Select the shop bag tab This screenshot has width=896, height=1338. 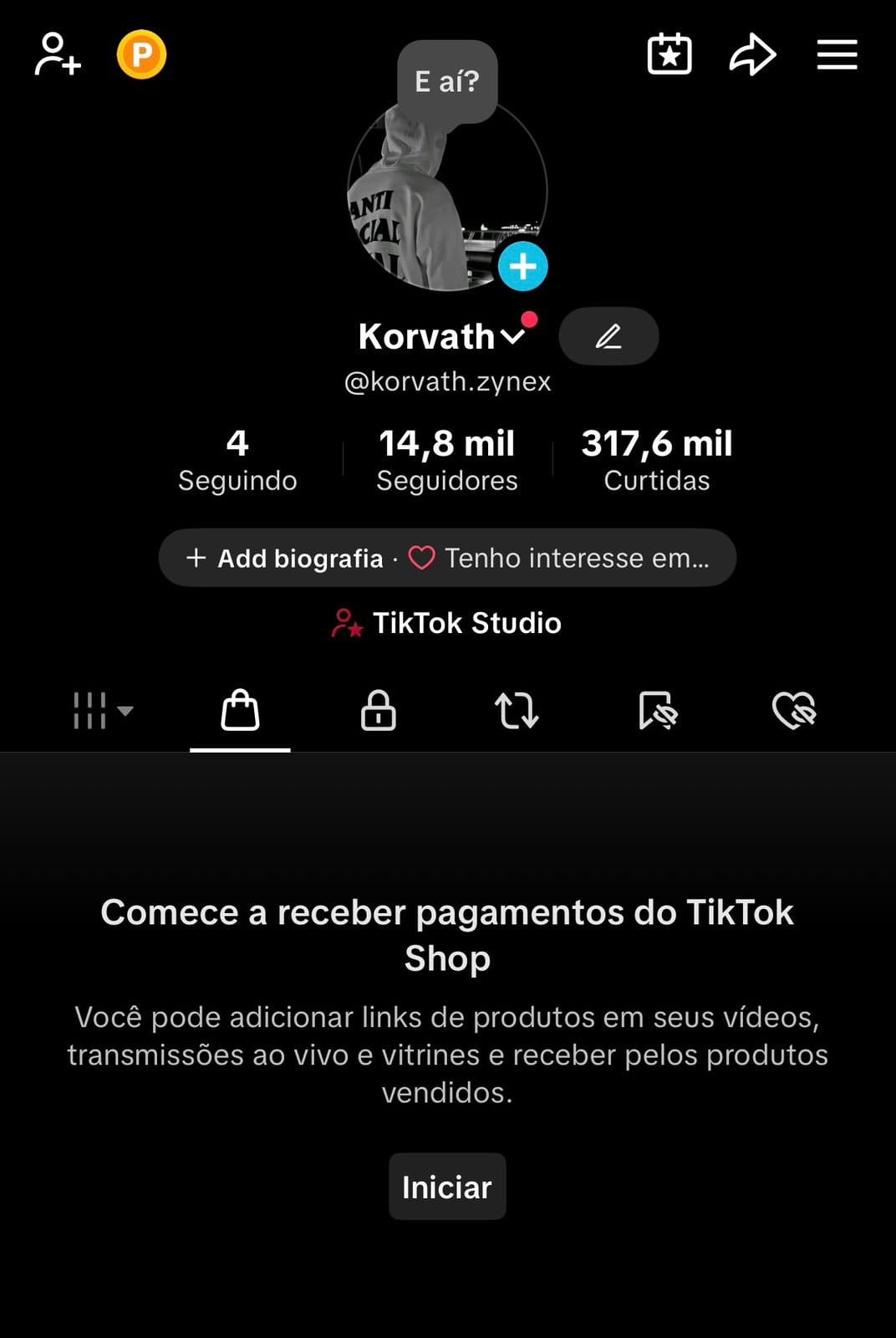pyautogui.click(x=240, y=711)
